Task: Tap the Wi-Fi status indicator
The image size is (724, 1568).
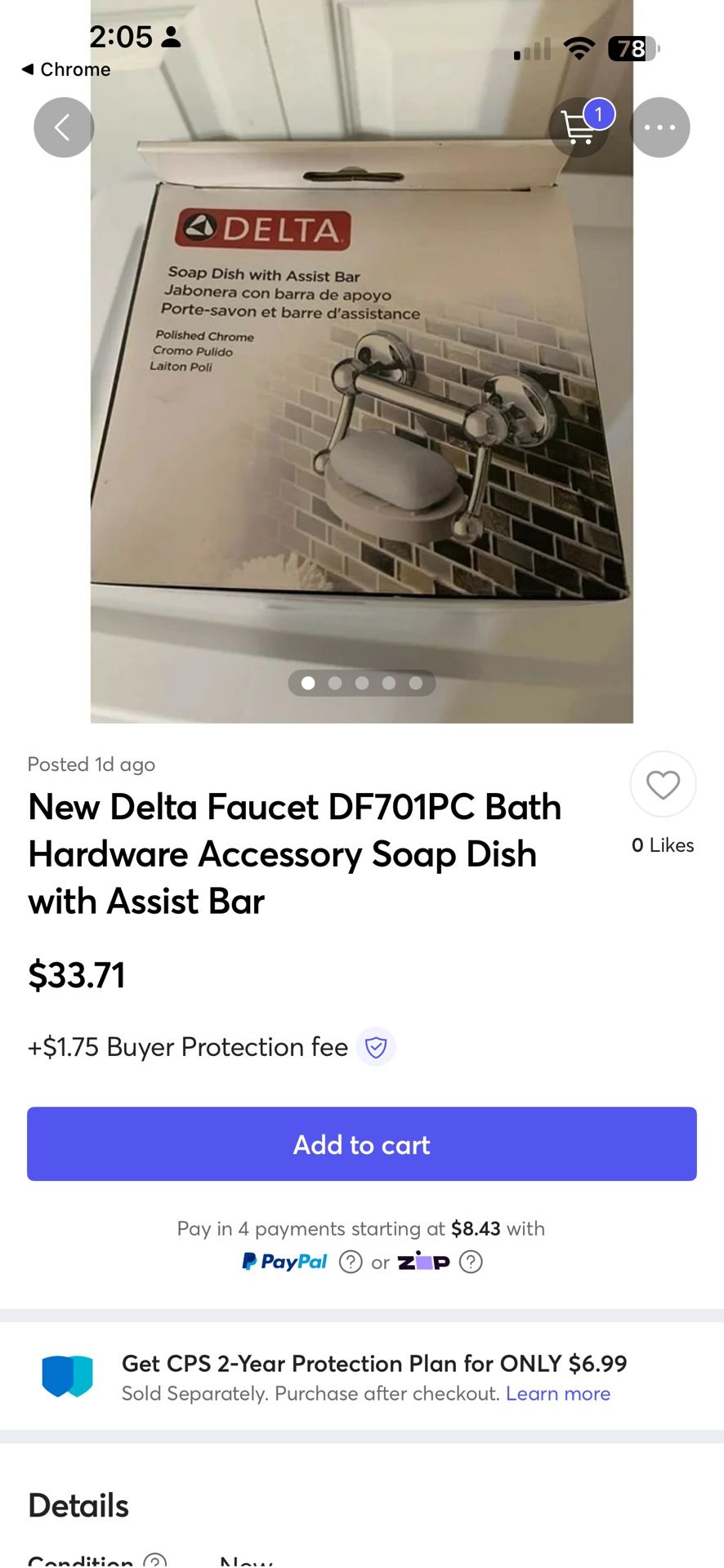Action: (x=578, y=49)
